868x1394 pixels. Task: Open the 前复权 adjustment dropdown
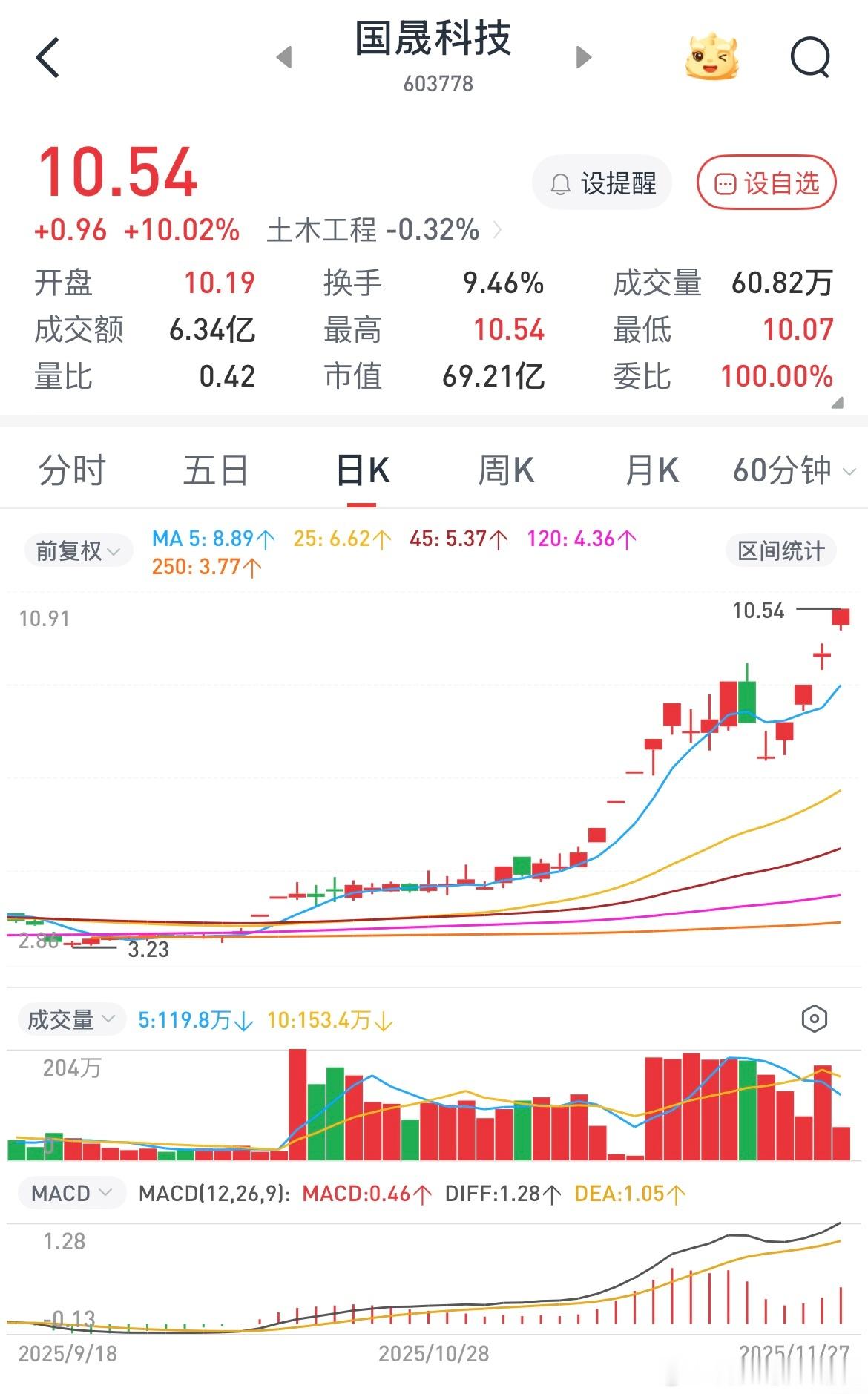click(x=77, y=550)
